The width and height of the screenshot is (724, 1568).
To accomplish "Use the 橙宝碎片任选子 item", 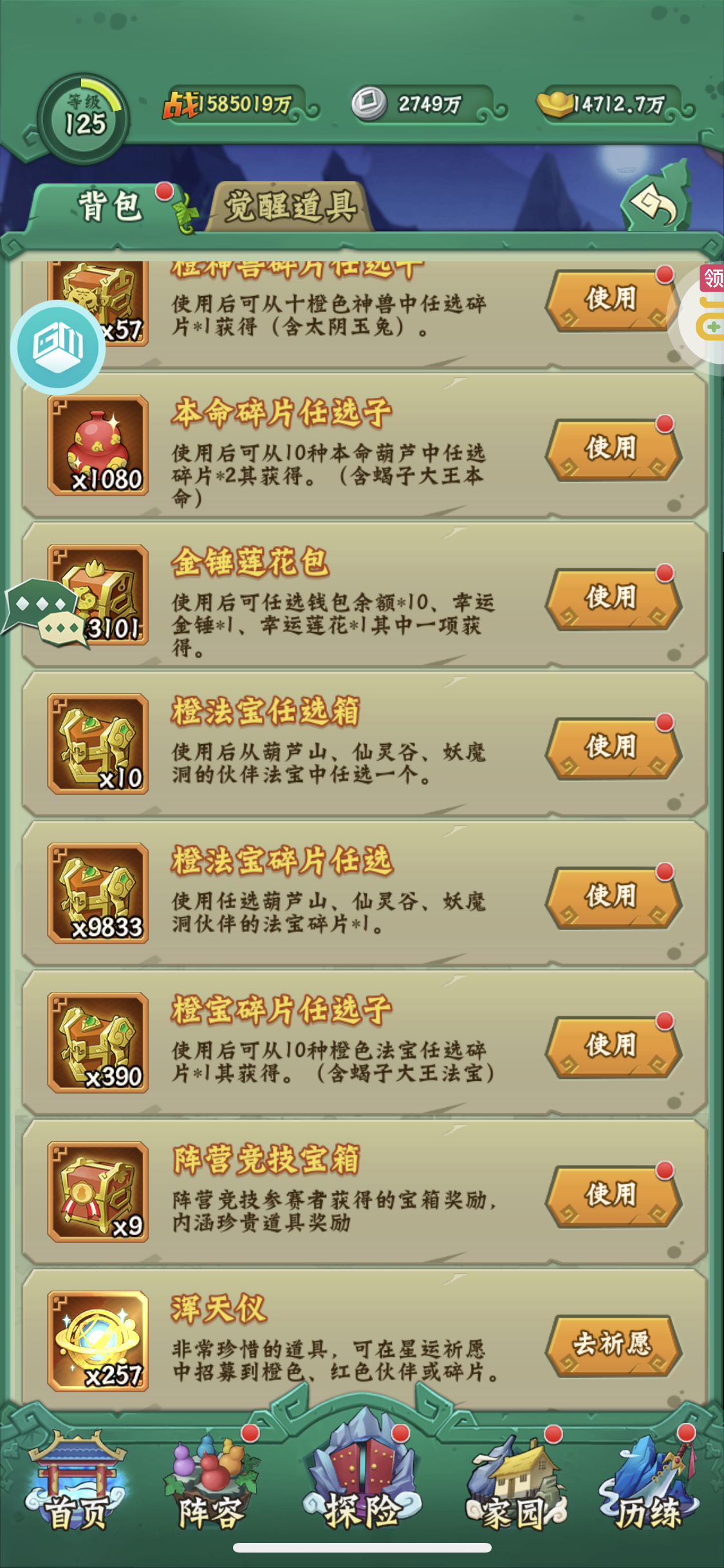I will coord(613,1045).
